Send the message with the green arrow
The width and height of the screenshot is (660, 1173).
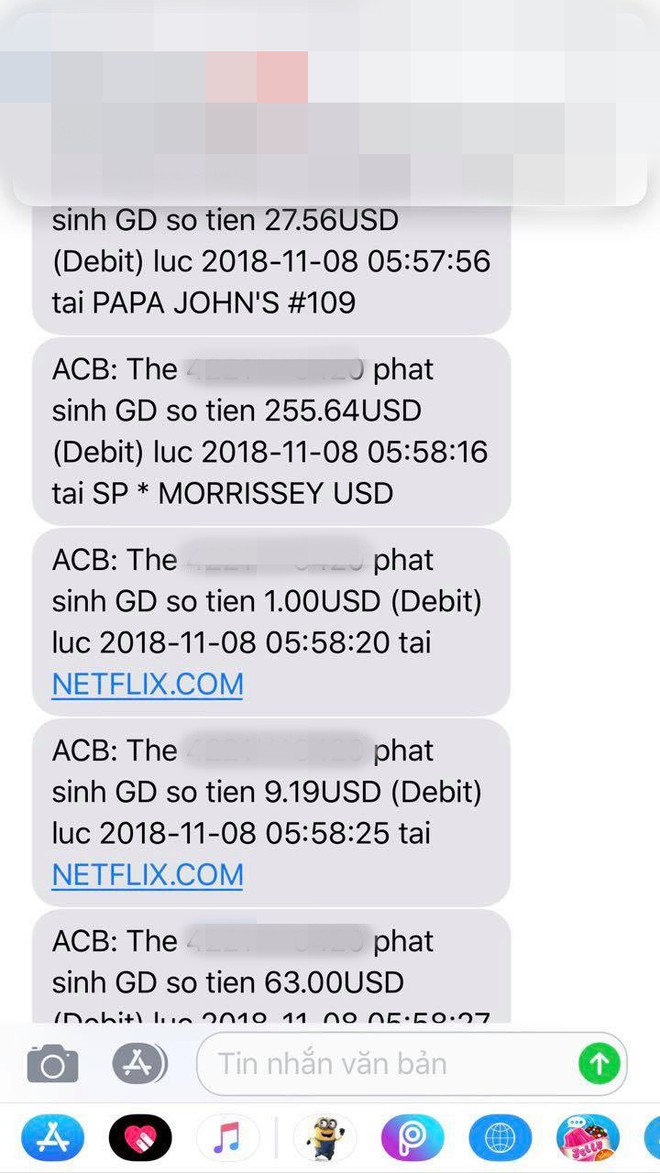pyautogui.click(x=599, y=1063)
